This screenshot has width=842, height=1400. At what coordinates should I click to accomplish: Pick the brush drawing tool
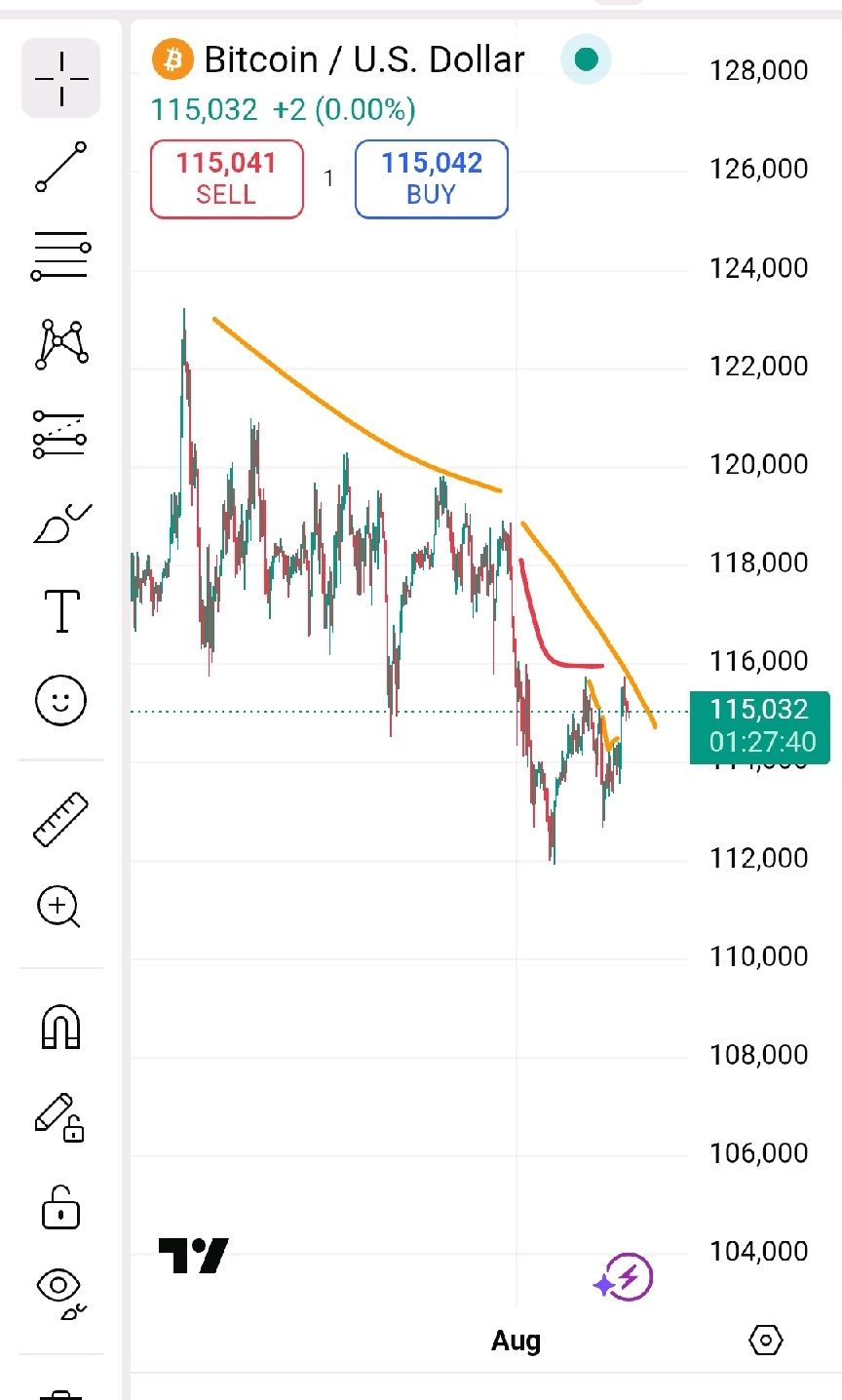(61, 524)
